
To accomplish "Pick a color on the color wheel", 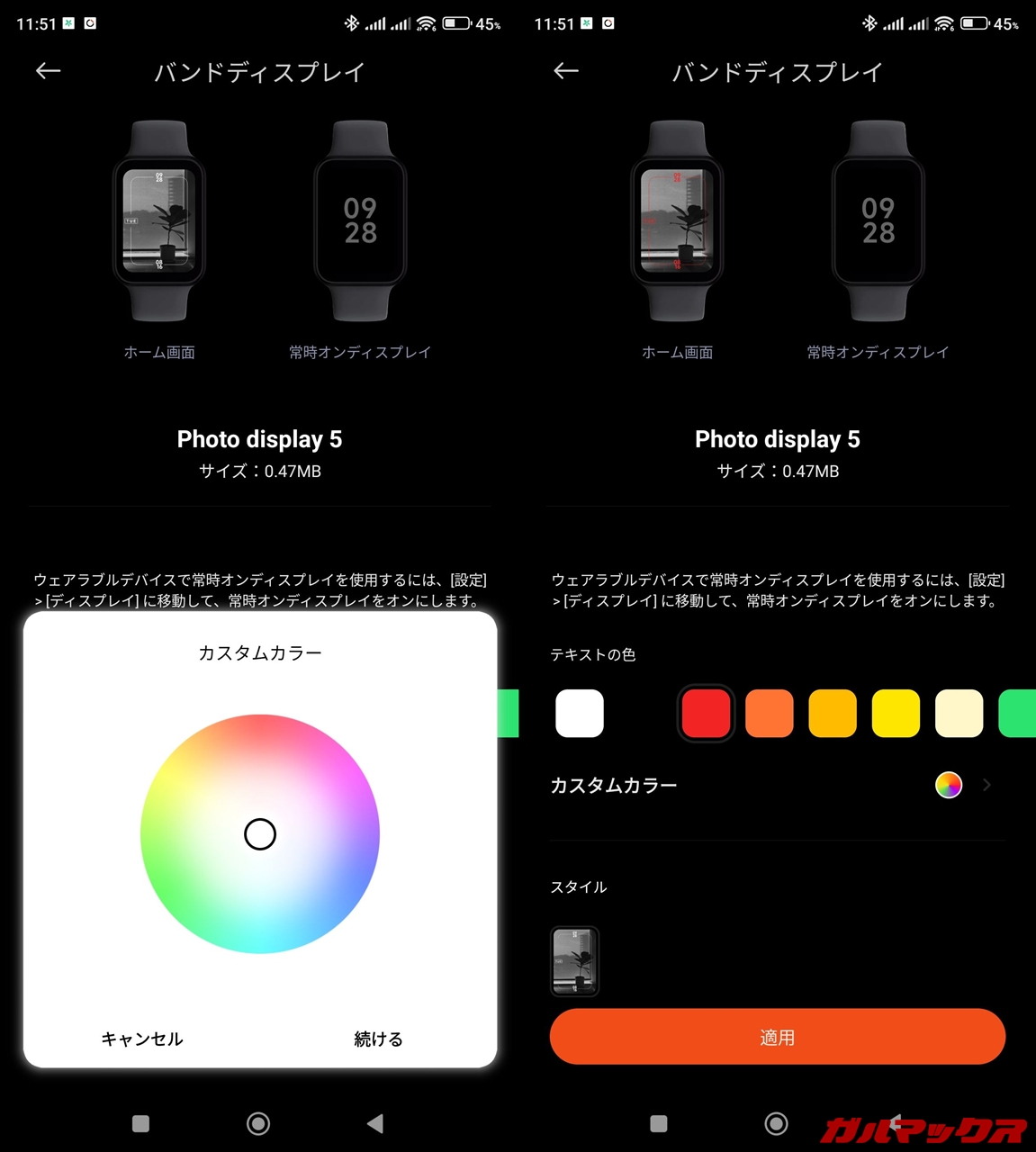I will [260, 834].
